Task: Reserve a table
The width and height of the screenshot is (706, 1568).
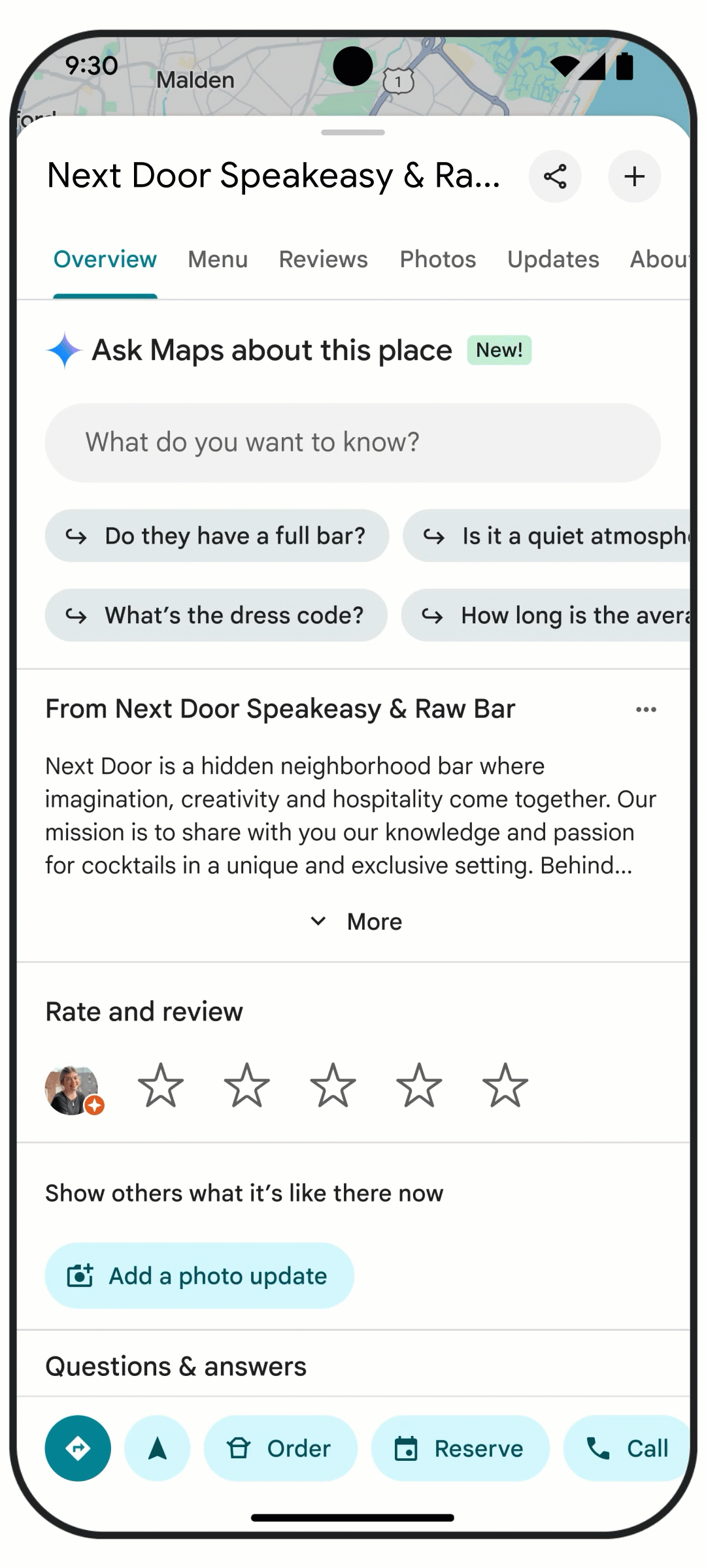Action: [x=460, y=1448]
